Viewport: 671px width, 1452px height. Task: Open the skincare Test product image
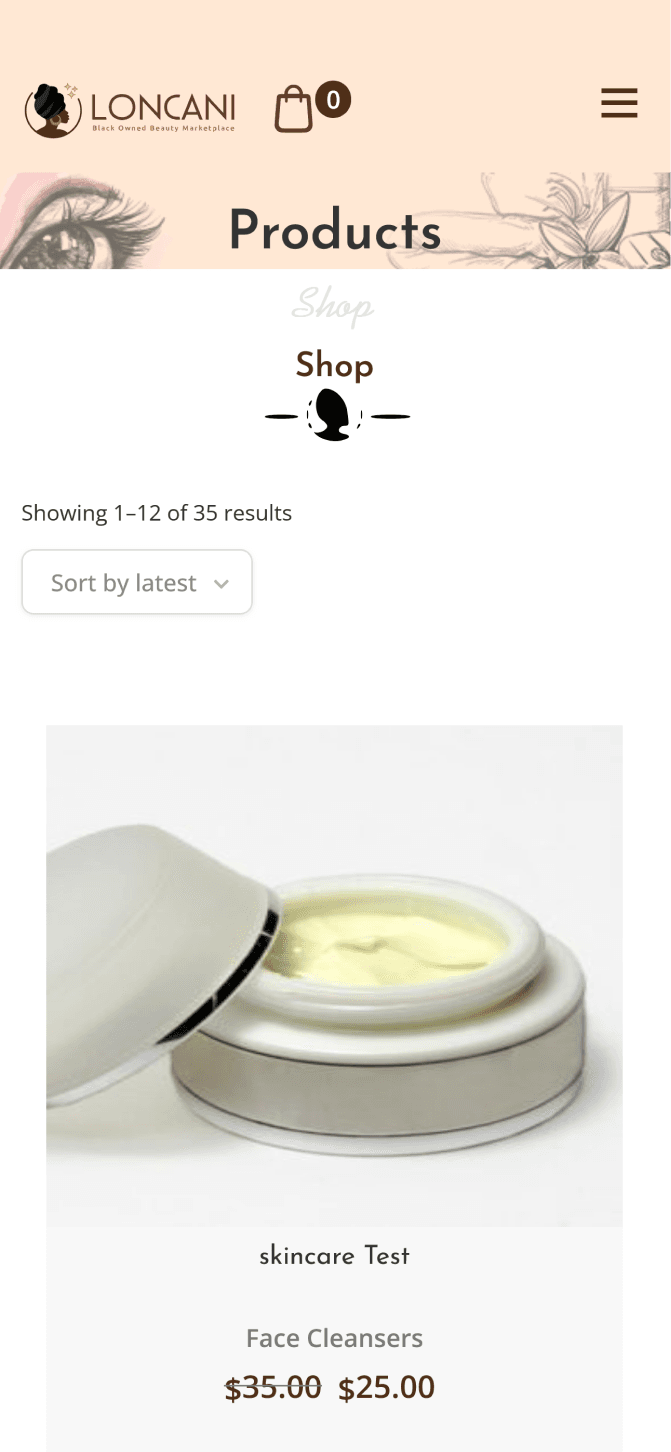(334, 975)
